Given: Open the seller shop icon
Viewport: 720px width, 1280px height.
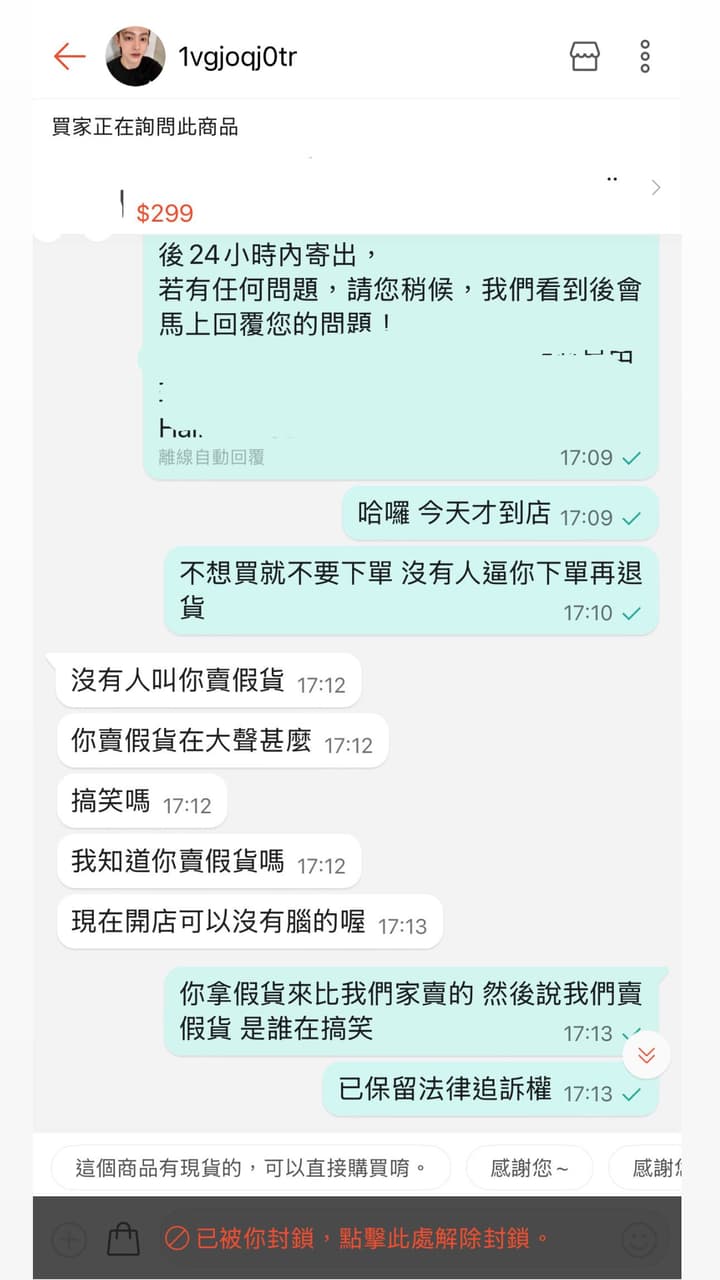Looking at the screenshot, I should [x=585, y=56].
